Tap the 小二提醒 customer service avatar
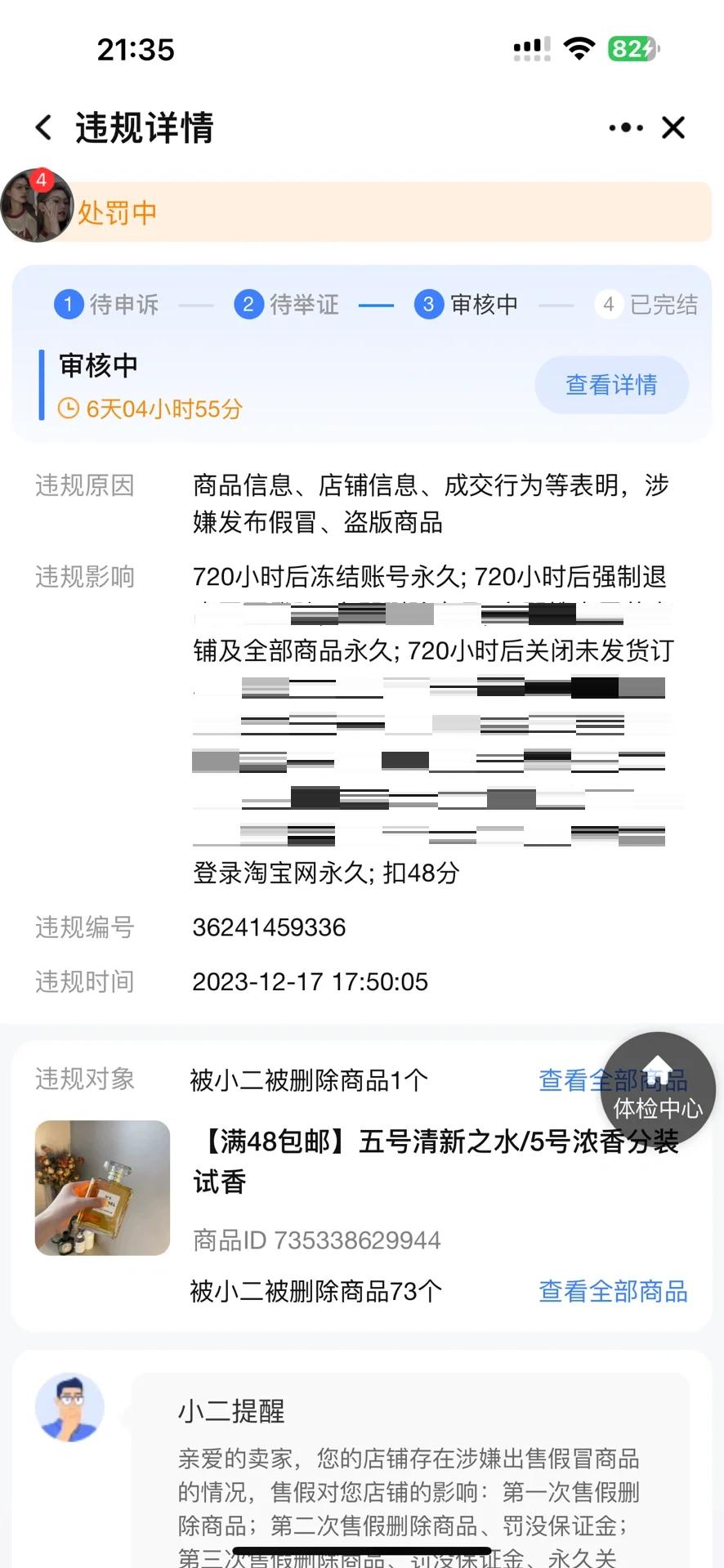Viewport: 724px width, 1568px height. coord(70,1406)
